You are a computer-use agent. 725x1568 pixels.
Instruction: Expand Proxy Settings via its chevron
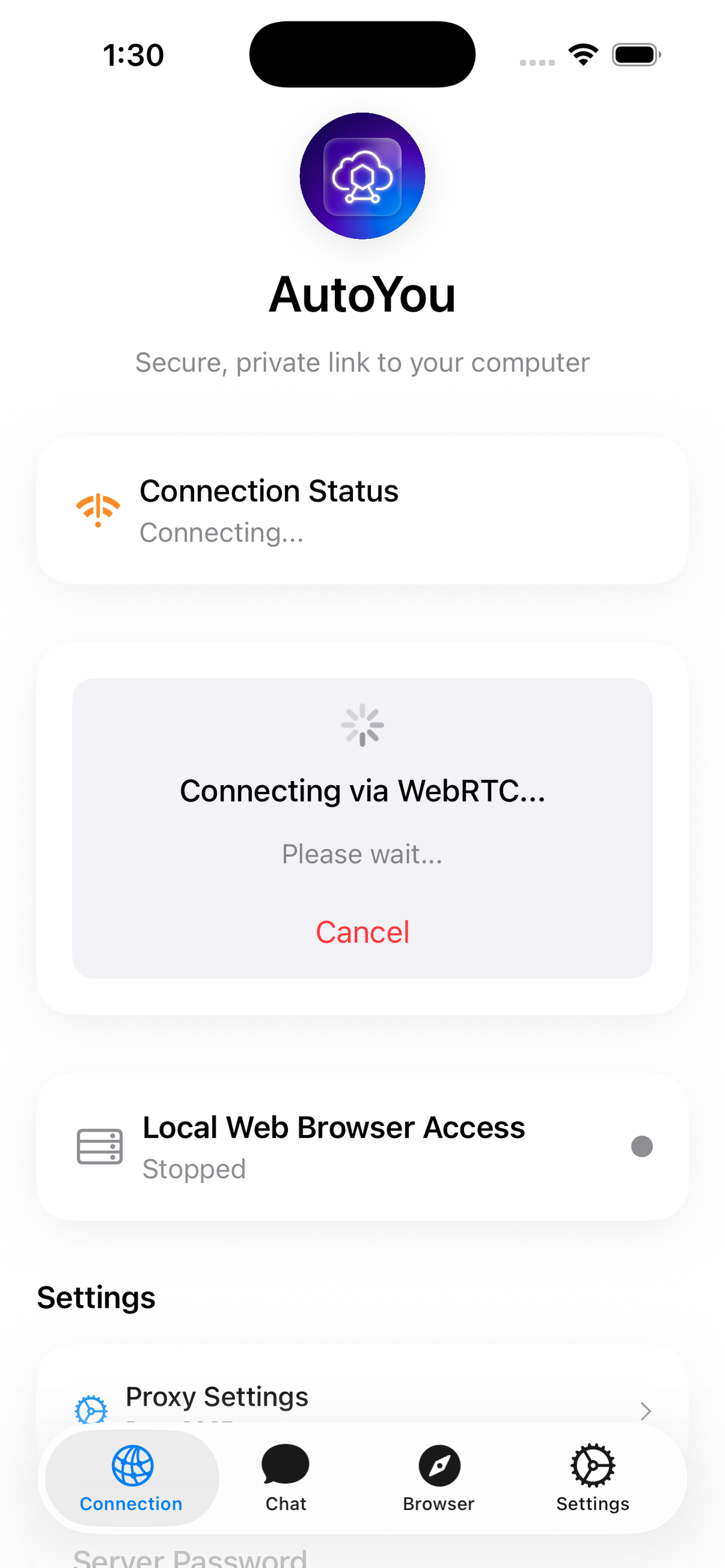645,1411
